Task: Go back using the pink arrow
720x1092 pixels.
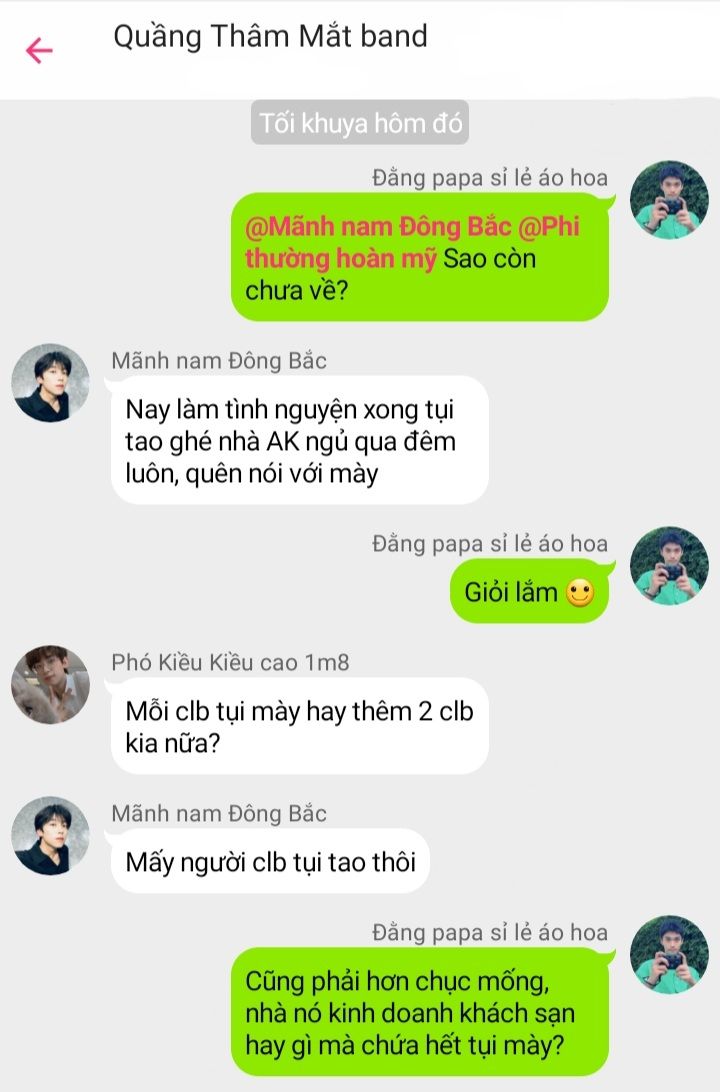Action: (x=39, y=50)
